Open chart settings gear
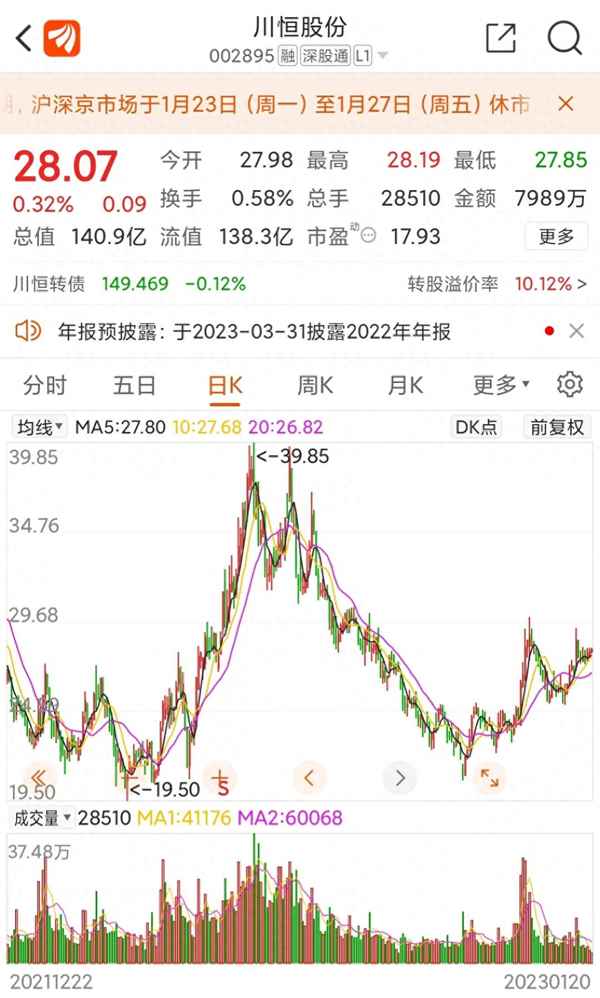Image resolution: width=600 pixels, height=998 pixels. point(570,385)
